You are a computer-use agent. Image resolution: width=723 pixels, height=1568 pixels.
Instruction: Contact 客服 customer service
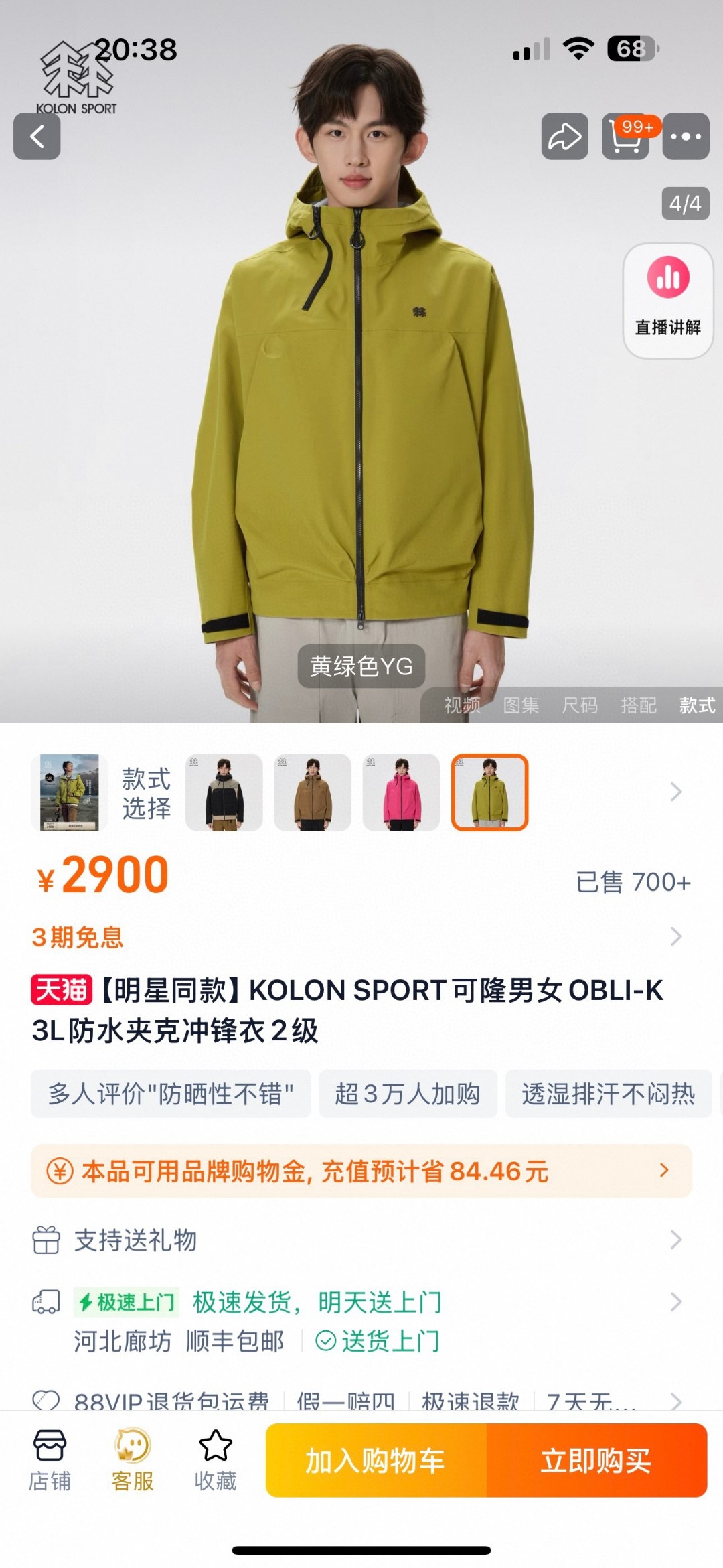(133, 1460)
